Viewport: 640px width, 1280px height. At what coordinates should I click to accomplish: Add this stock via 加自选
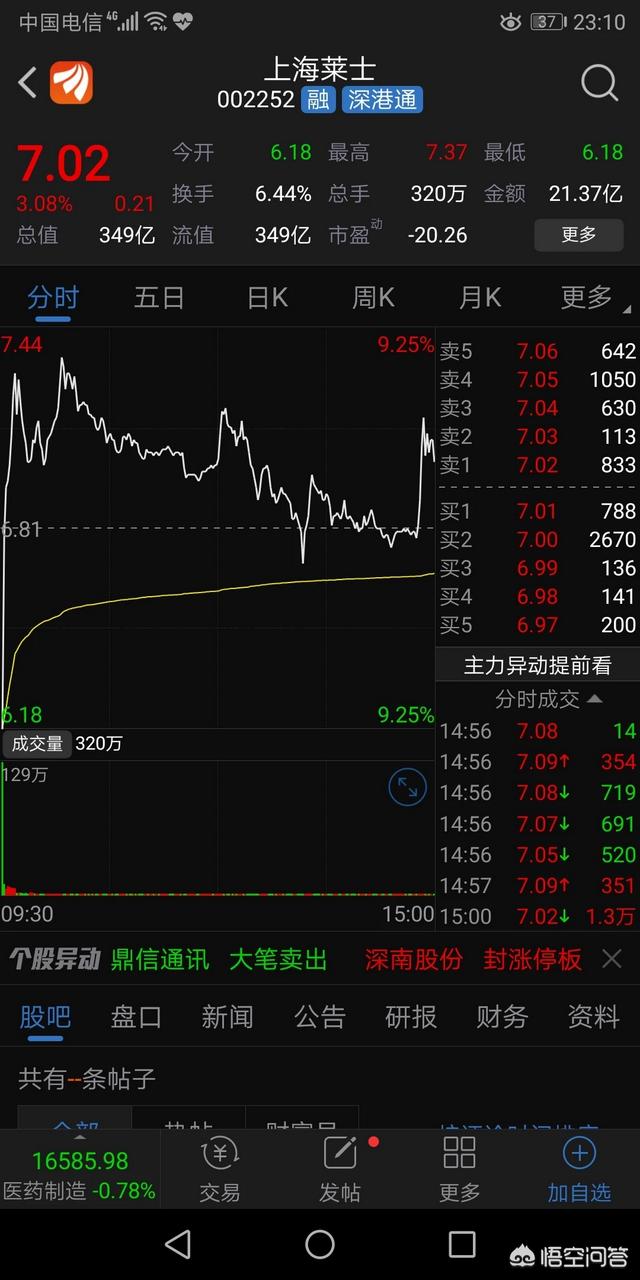[x=579, y=1168]
